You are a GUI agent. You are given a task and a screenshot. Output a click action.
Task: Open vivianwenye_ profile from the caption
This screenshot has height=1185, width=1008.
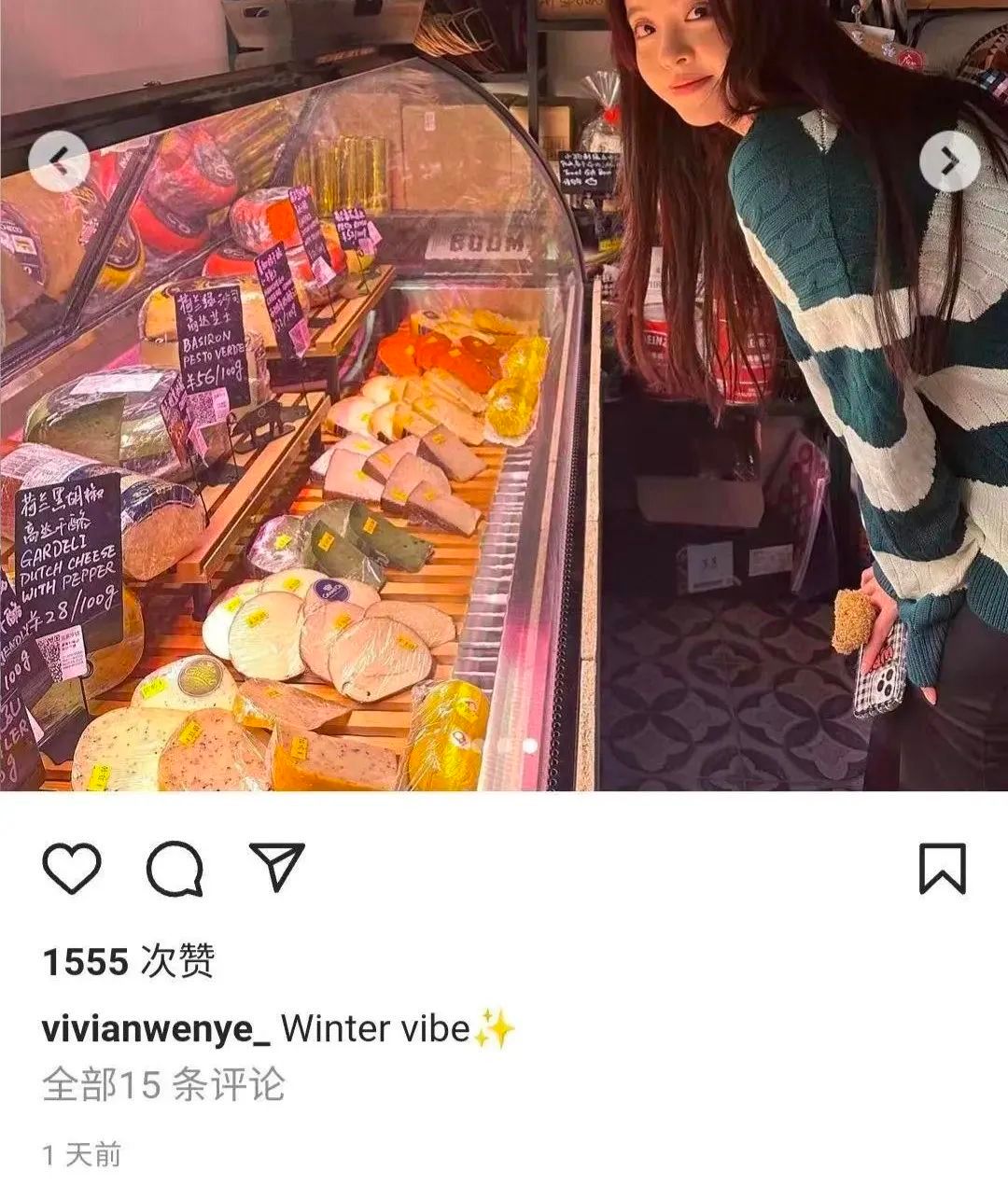[x=156, y=1028]
